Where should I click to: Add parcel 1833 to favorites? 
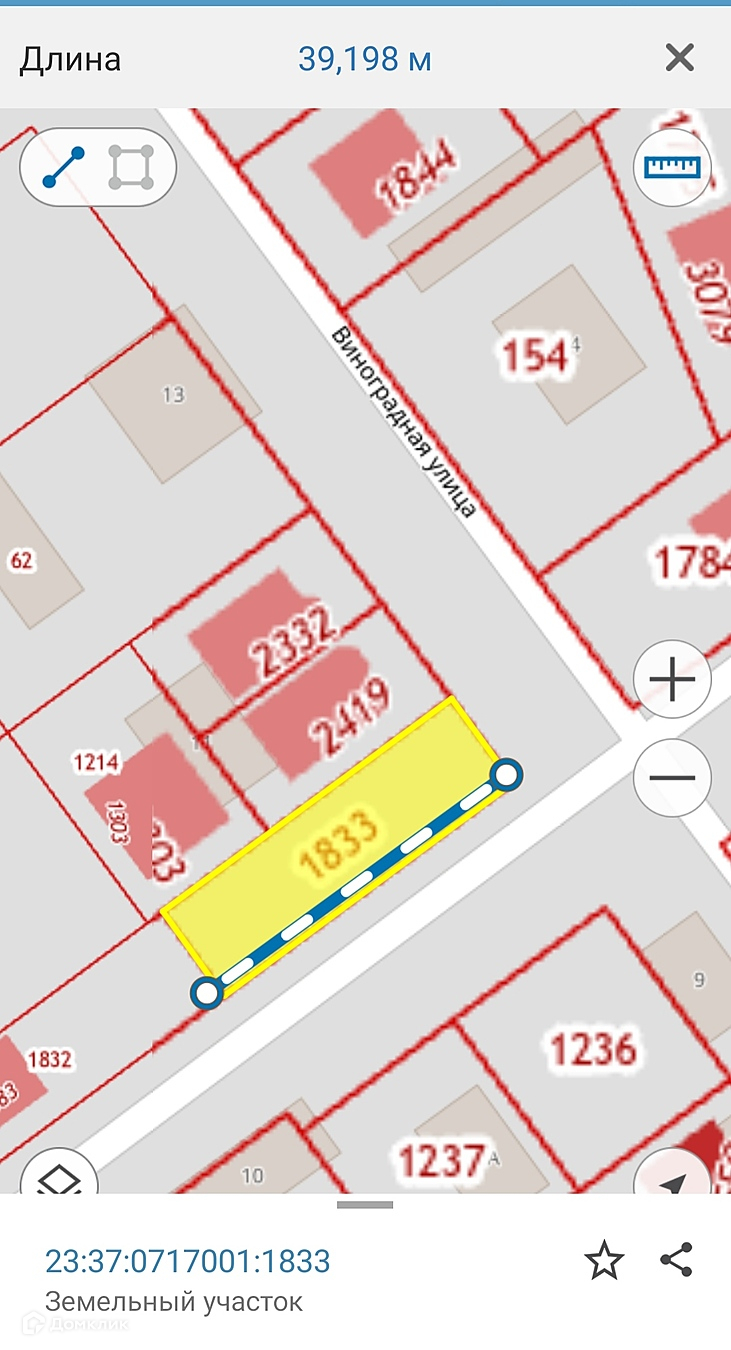[x=604, y=1261]
